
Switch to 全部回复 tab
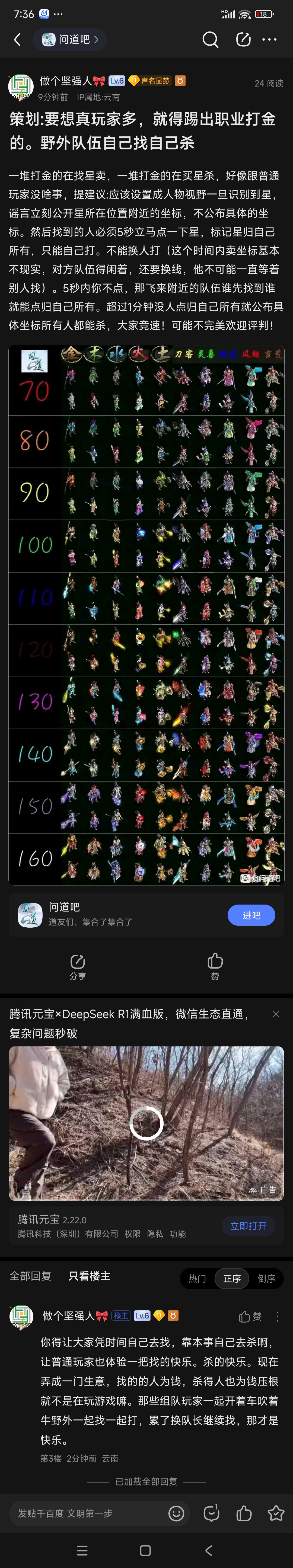pyautogui.click(x=30, y=1276)
